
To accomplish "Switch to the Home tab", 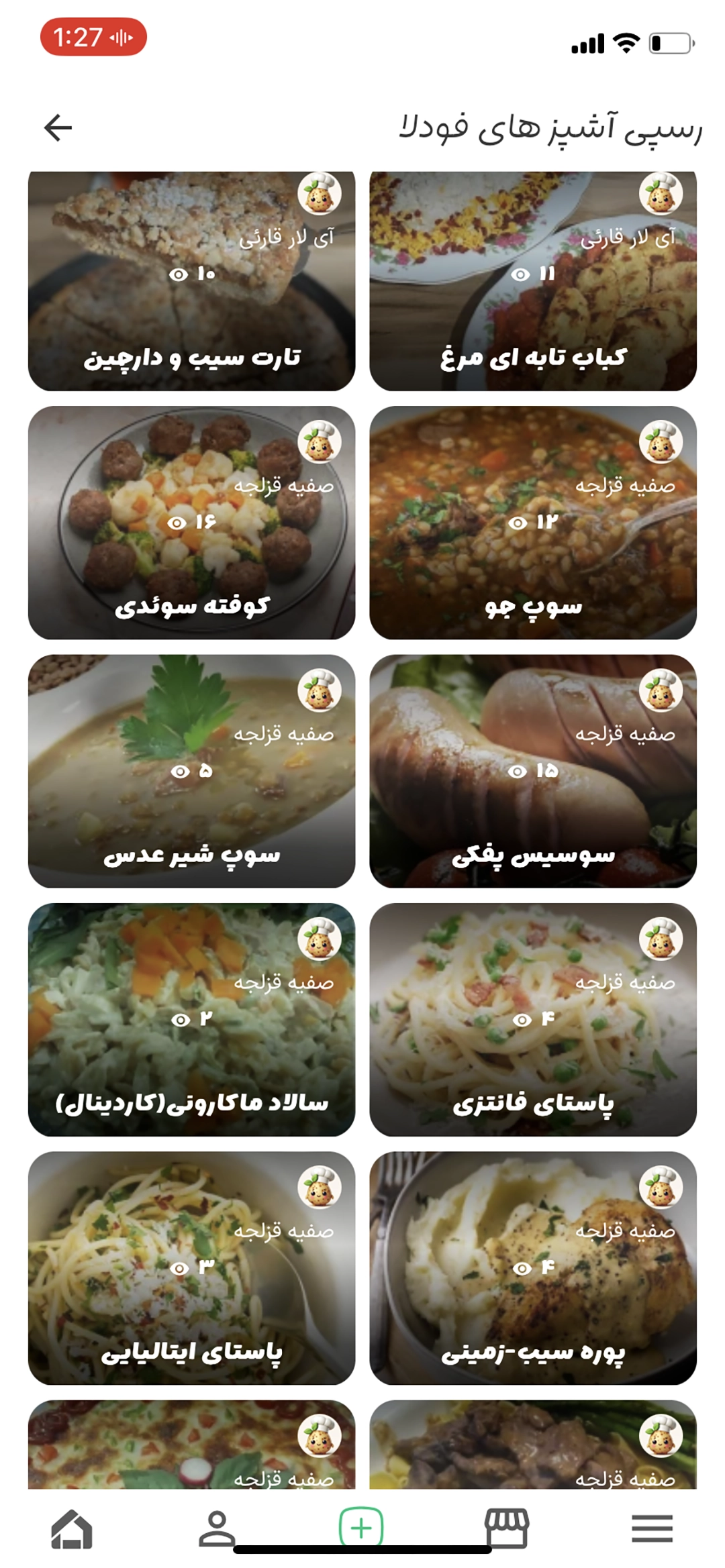I will pyautogui.click(x=72, y=1529).
